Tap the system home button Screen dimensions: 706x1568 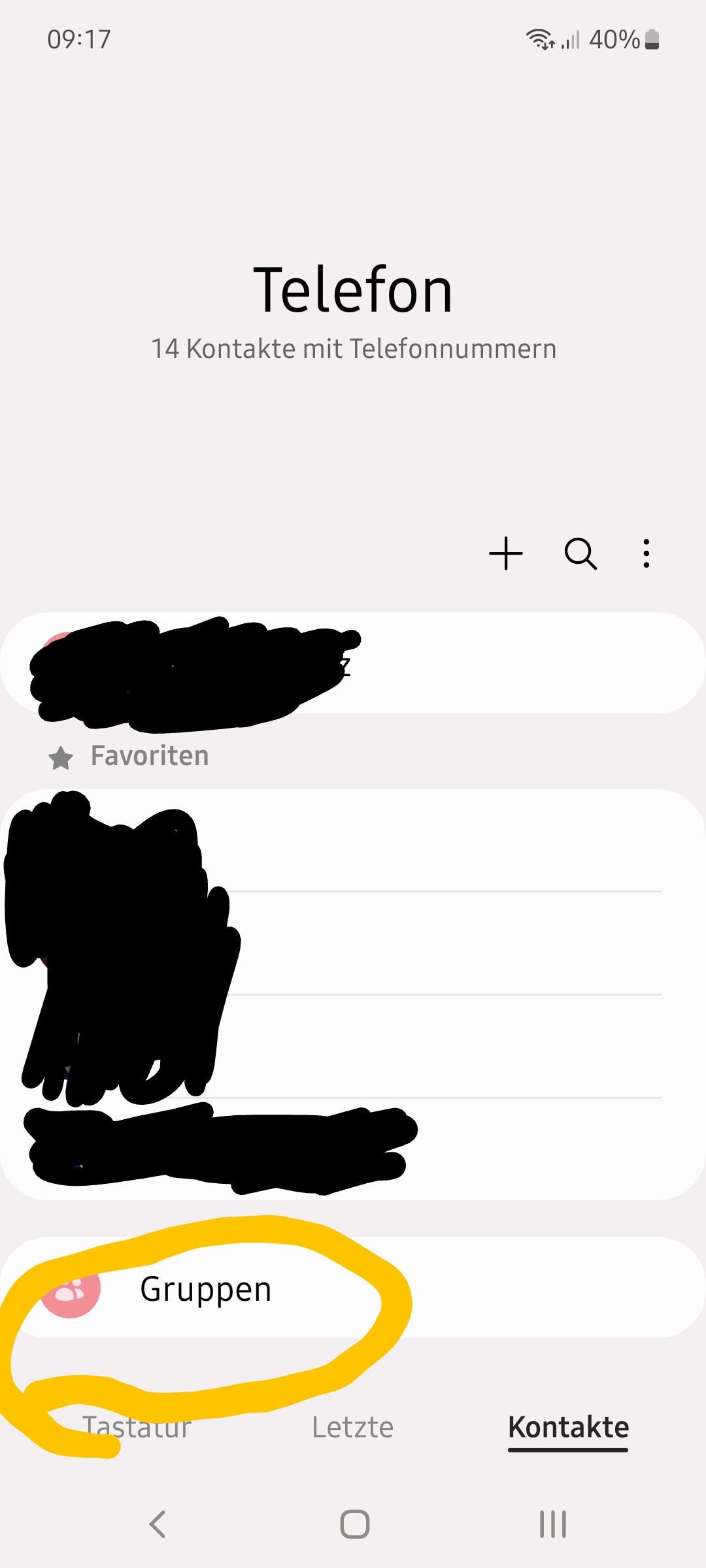(x=354, y=1524)
